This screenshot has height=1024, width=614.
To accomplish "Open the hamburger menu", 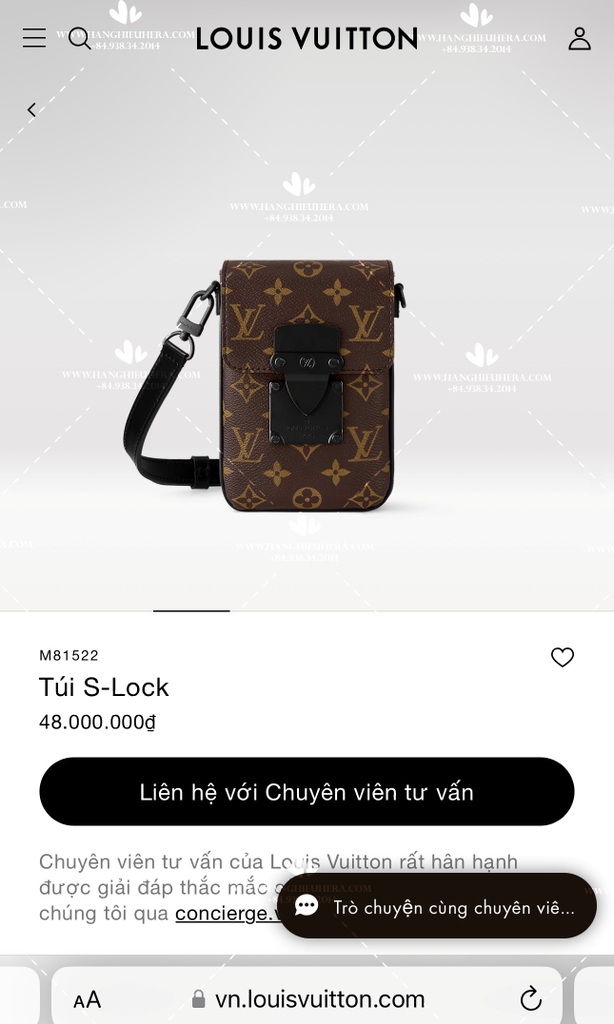I will tap(34, 38).
